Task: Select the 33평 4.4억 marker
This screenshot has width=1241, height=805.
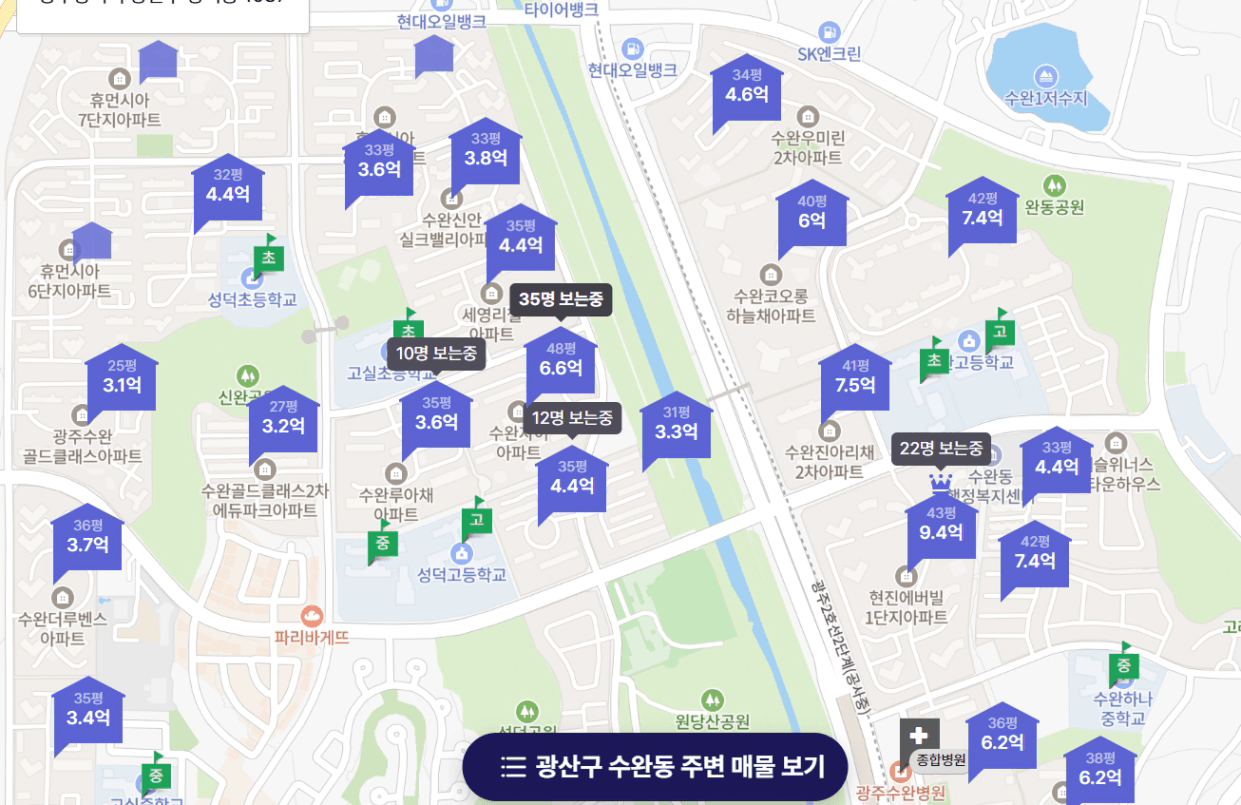Action: (x=1056, y=462)
